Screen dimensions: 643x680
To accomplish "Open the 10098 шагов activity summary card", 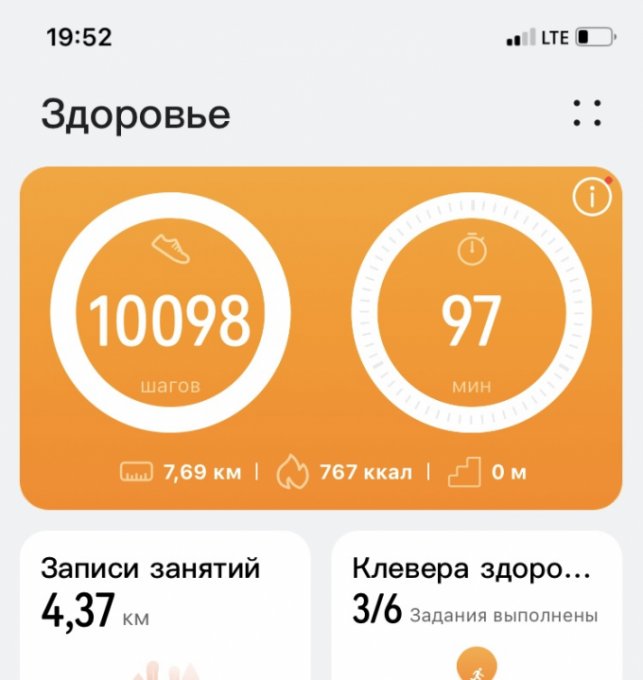I will point(170,320).
